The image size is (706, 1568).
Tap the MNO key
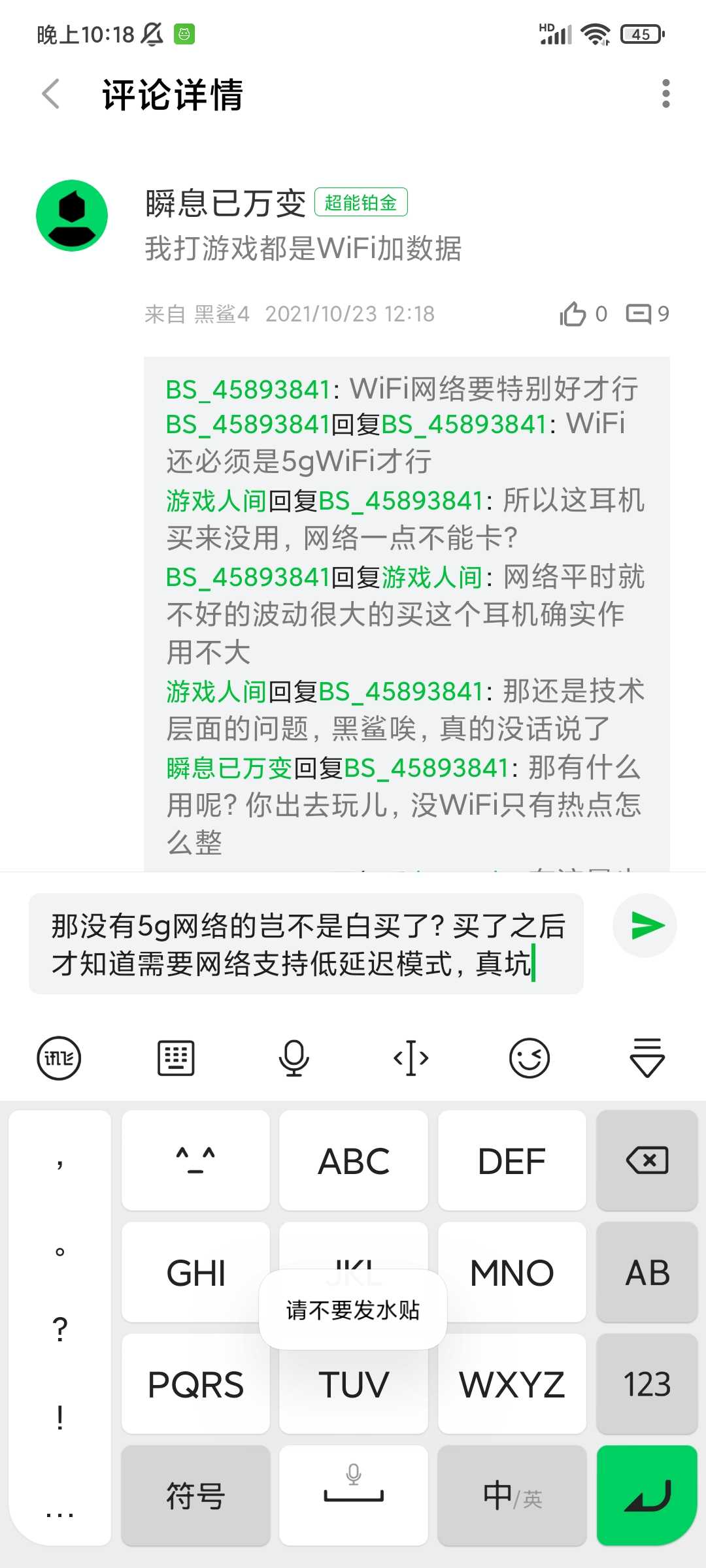click(512, 1273)
